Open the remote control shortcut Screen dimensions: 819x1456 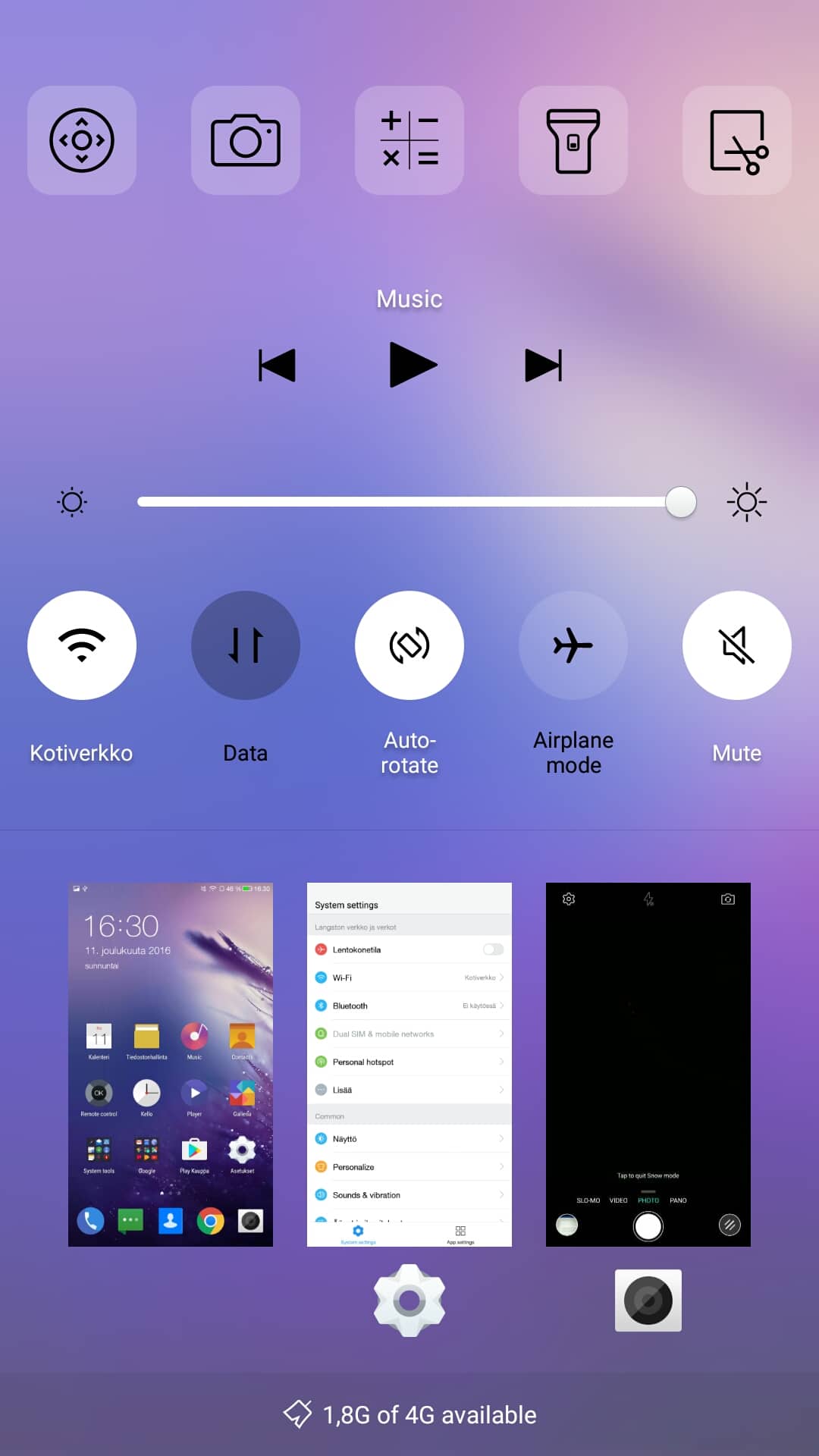tap(82, 140)
